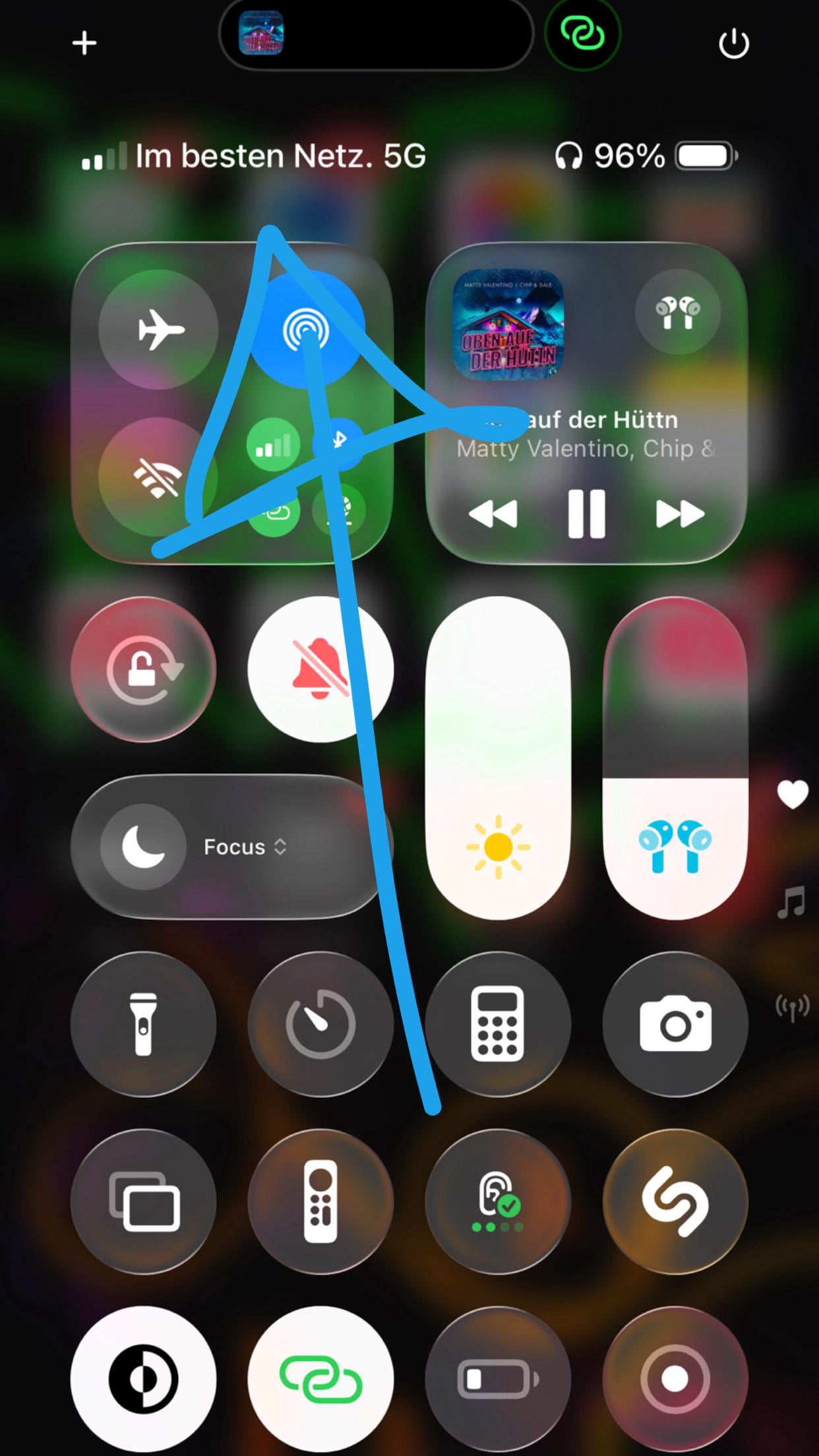Screen dimensions: 819x1456
Task: Enable Wi-Fi
Action: [x=157, y=477]
